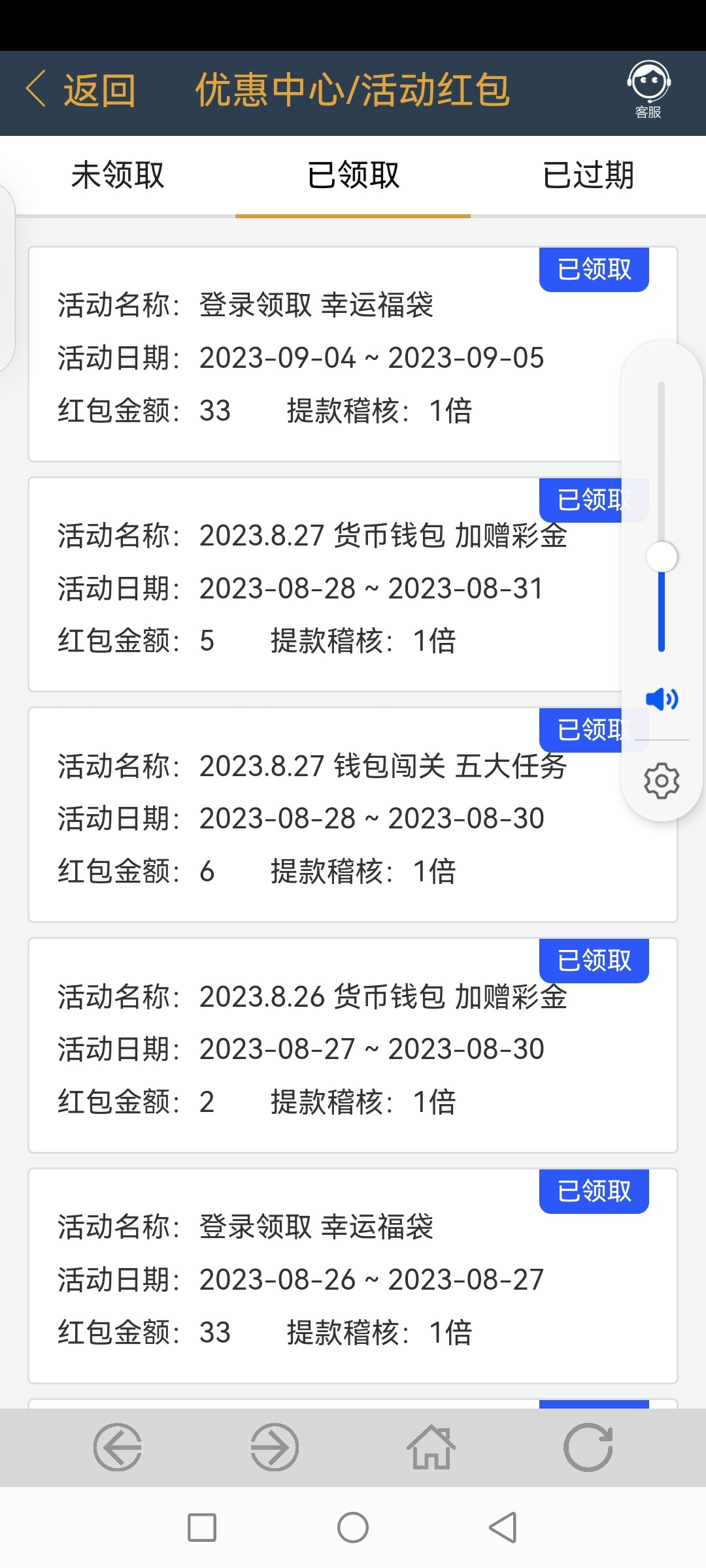
Task: Click the chevron back arrow beside 返回
Action: point(36,90)
